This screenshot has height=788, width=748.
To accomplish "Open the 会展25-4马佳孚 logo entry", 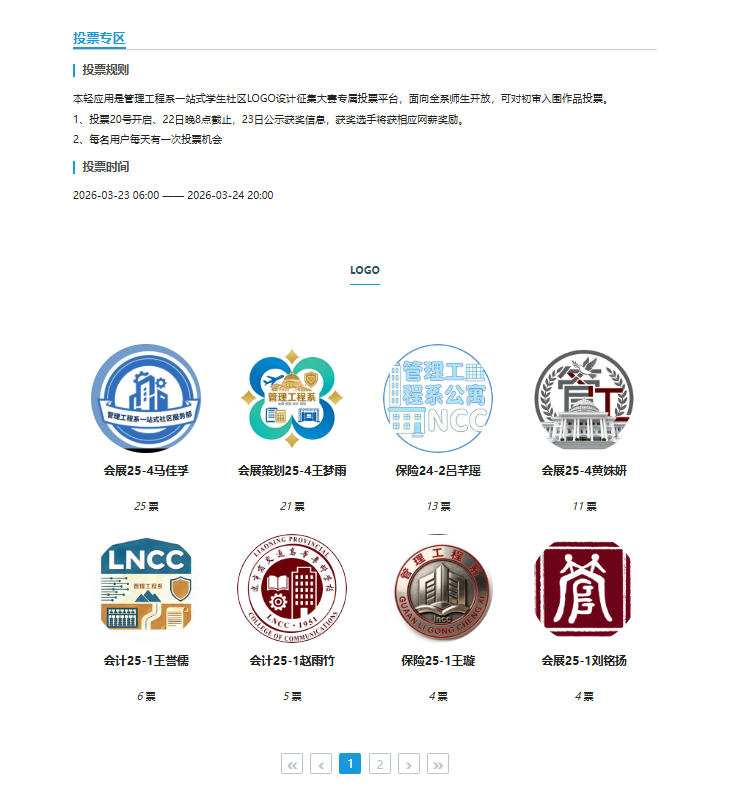I will pyautogui.click(x=146, y=398).
